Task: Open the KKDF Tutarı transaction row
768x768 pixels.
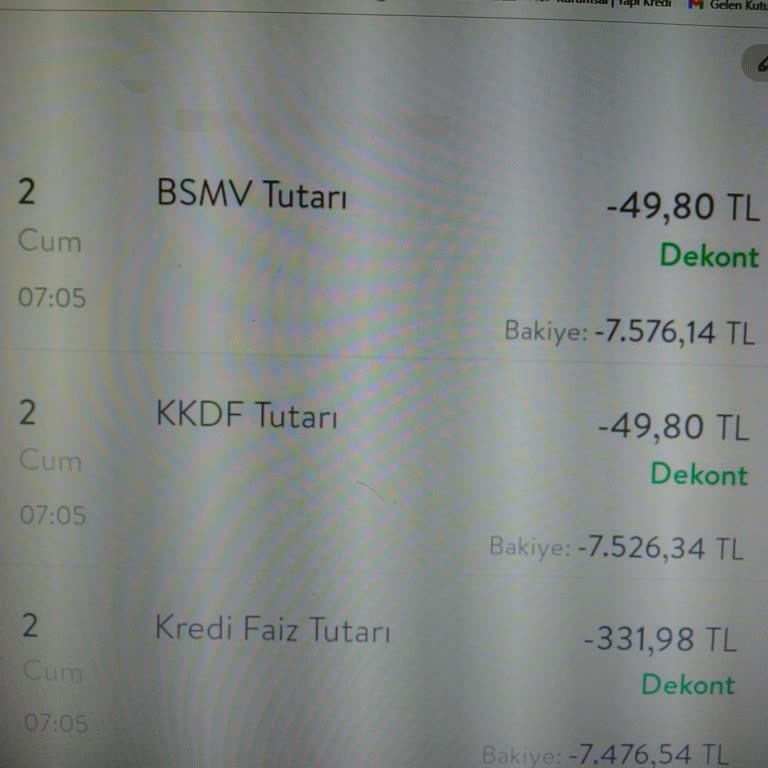Action: point(246,414)
